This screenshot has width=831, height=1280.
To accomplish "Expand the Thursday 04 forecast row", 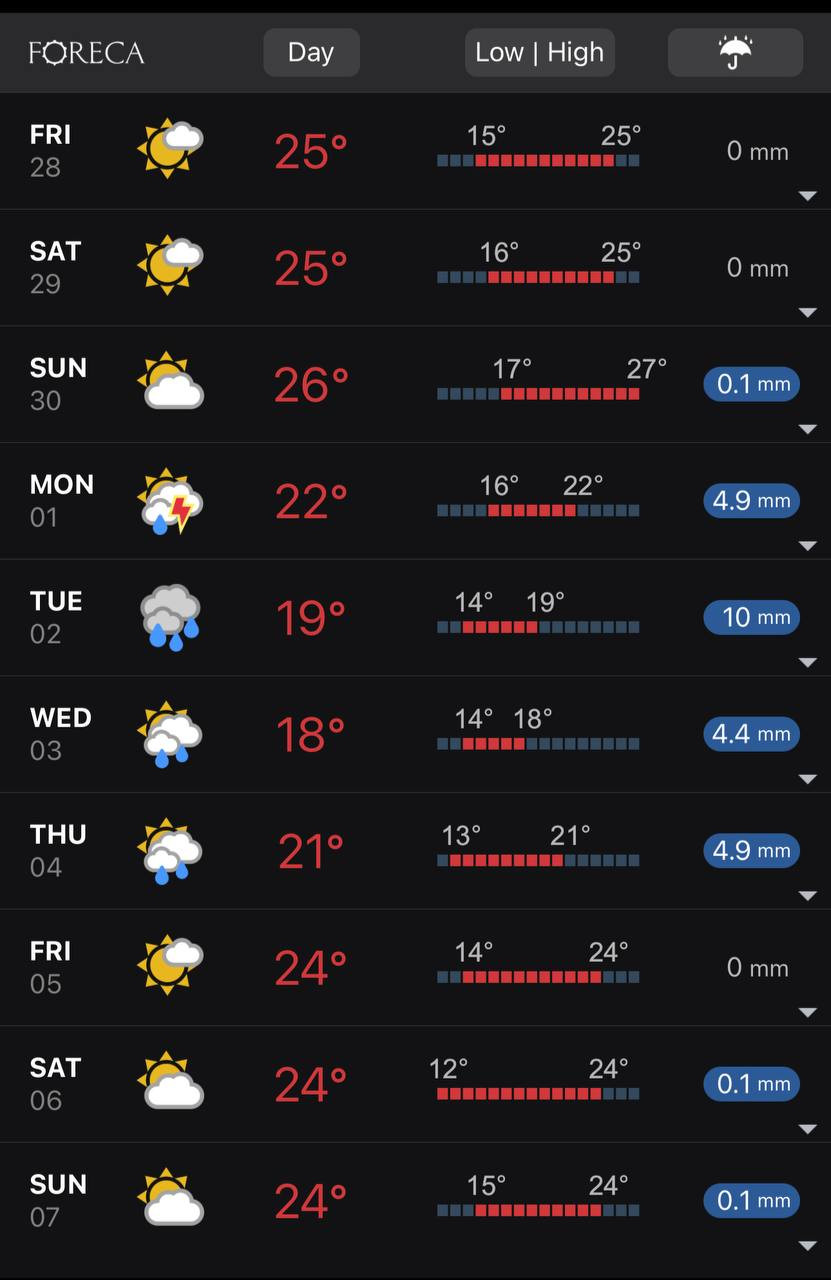I will [808, 896].
